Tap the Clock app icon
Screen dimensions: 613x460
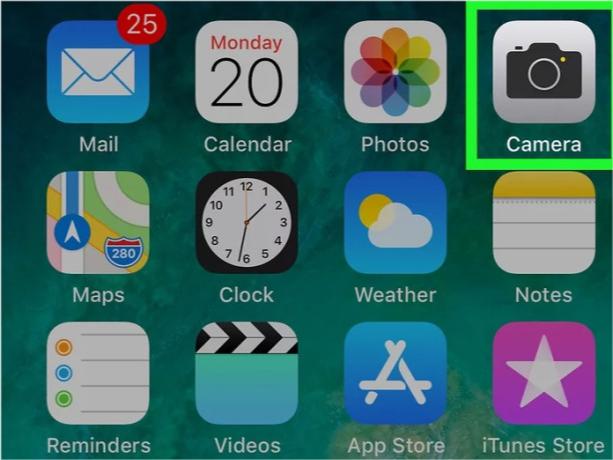pyautogui.click(x=245, y=222)
